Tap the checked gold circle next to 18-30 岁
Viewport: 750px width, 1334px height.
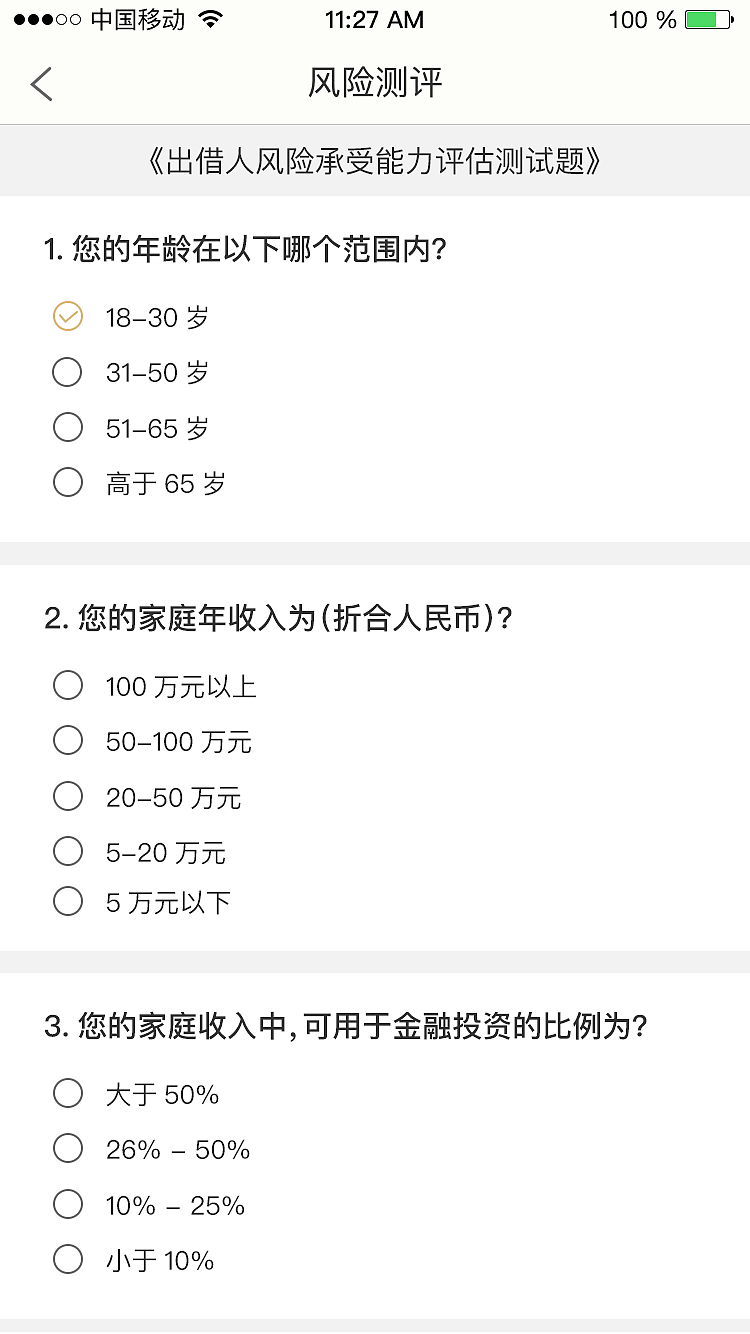click(68, 316)
